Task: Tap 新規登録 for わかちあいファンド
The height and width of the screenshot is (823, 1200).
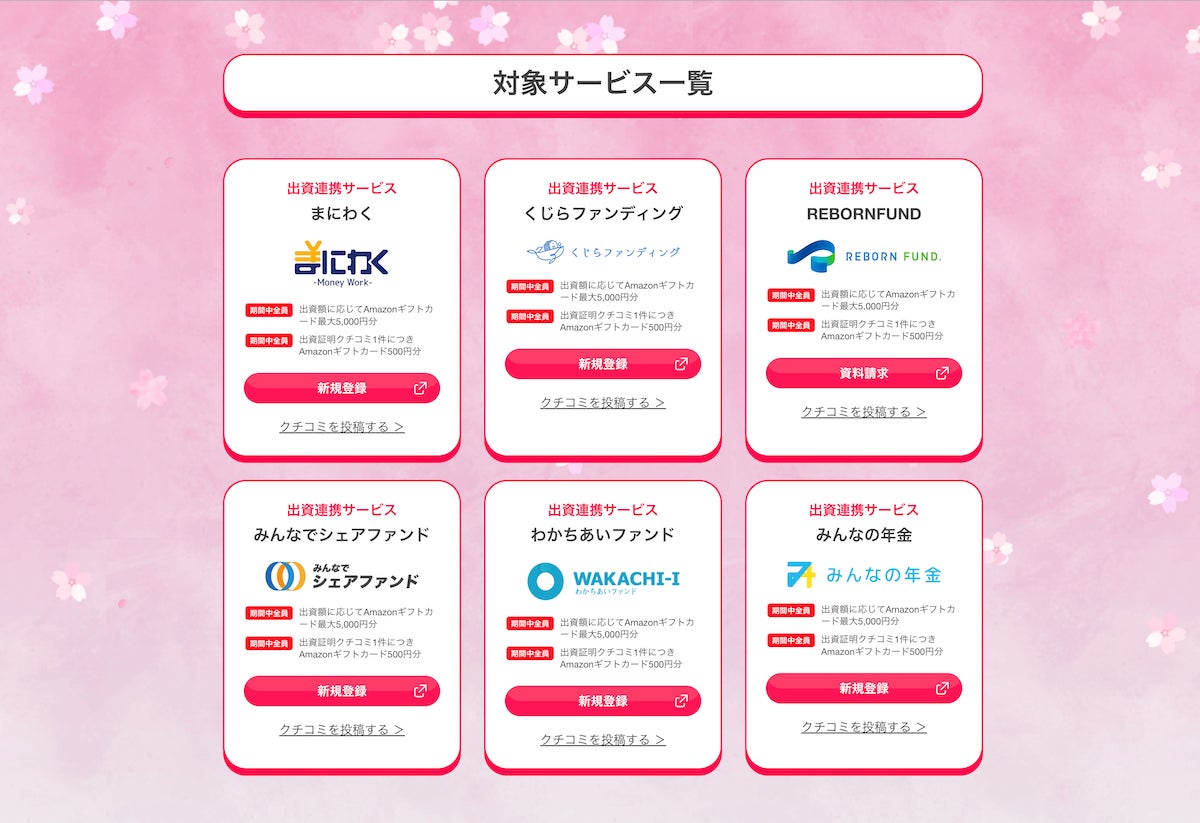Action: tap(602, 701)
